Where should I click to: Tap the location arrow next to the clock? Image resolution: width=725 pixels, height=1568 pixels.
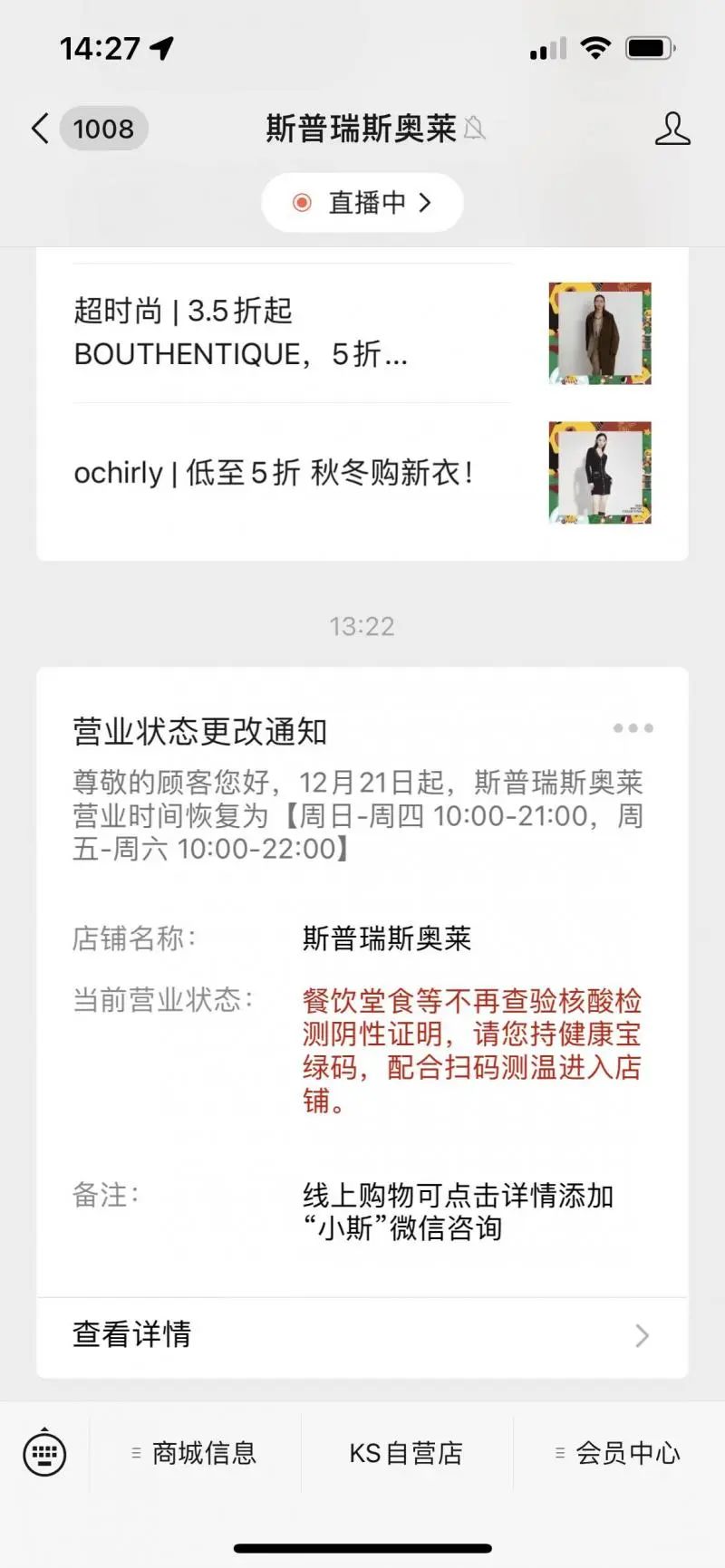coord(161,48)
